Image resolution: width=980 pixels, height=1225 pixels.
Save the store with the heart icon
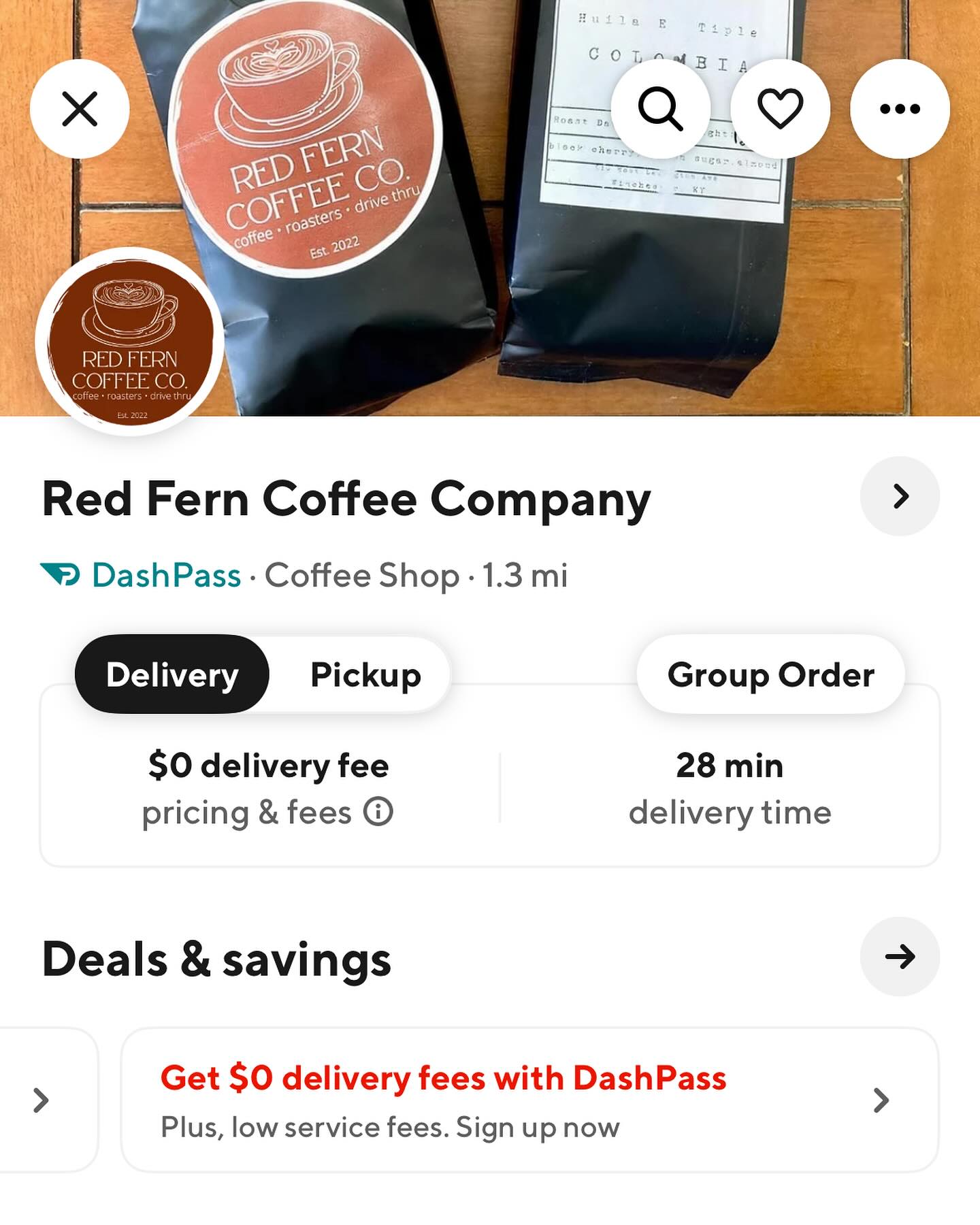tap(780, 109)
